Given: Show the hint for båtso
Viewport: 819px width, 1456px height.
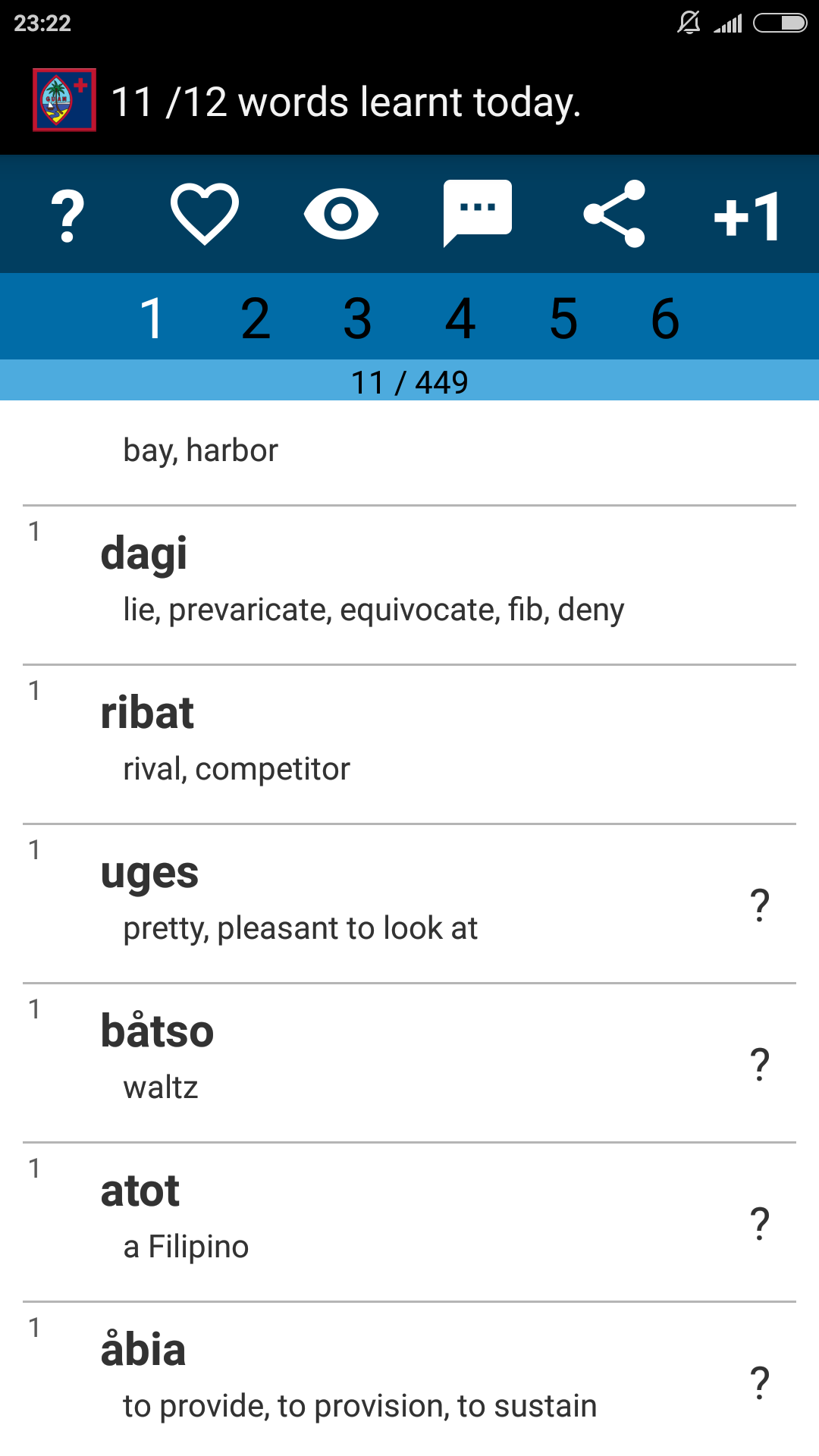Looking at the screenshot, I should click(759, 1063).
